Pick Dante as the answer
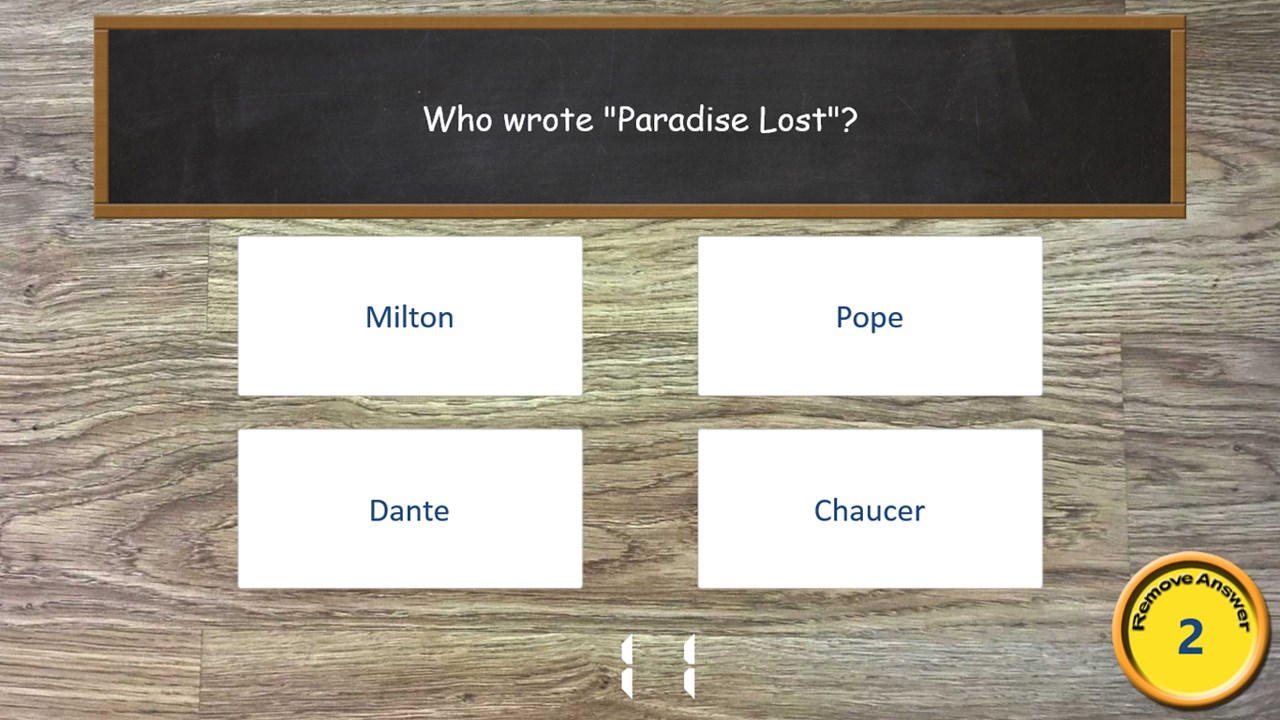Image resolution: width=1280 pixels, height=720 pixels. pos(410,509)
